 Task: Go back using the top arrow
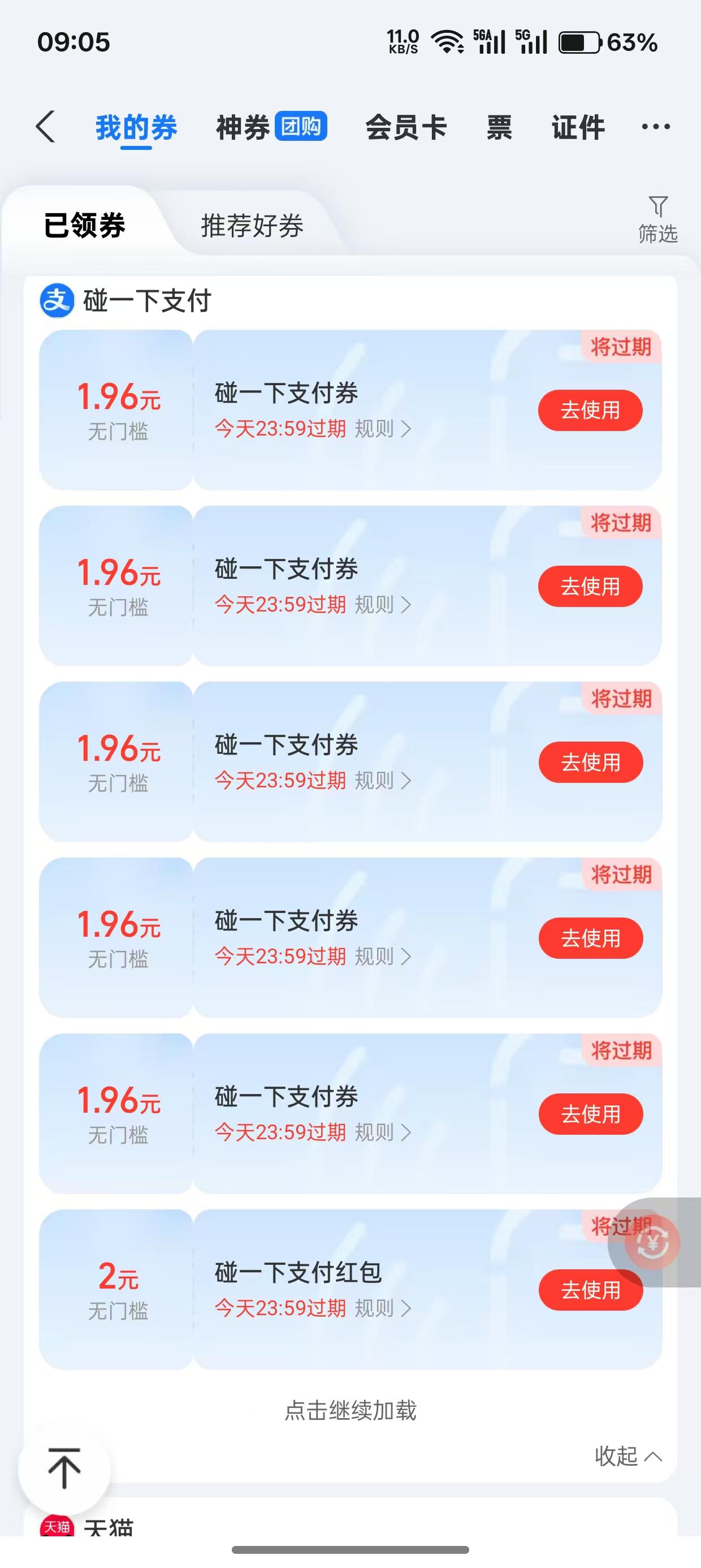click(46, 127)
